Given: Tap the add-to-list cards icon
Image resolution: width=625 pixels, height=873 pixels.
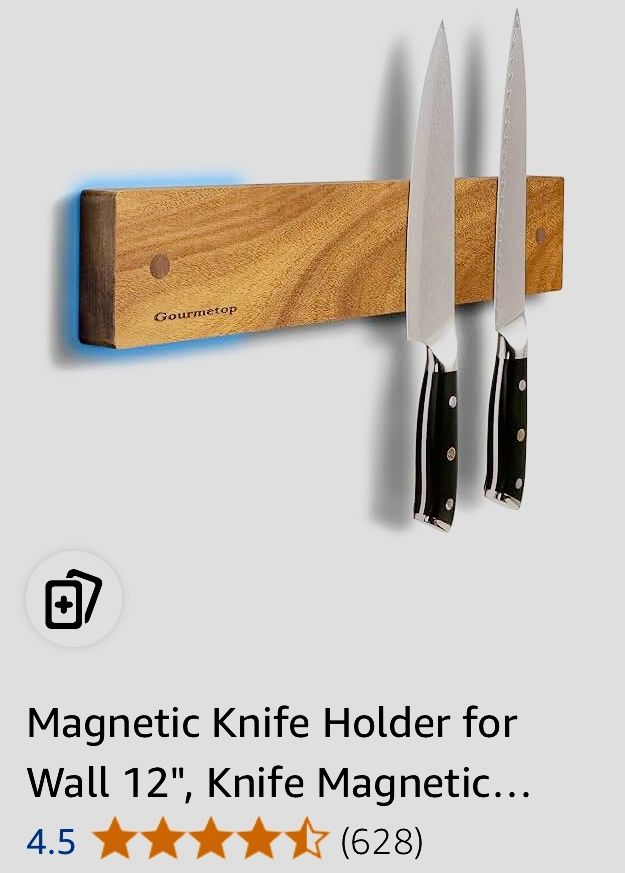Looking at the screenshot, I should (73, 599).
